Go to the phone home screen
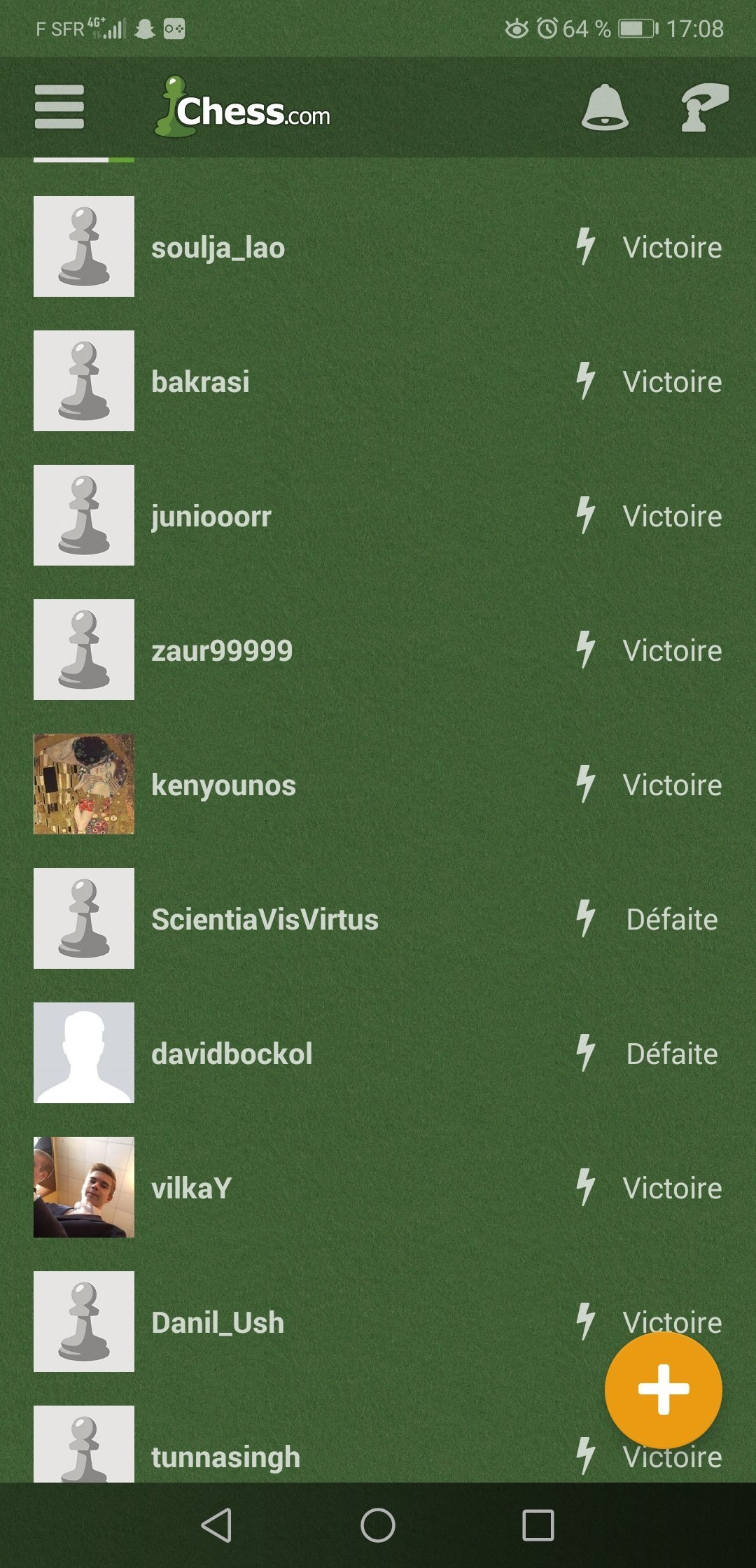Viewport: 756px width, 1568px height. (378, 1525)
